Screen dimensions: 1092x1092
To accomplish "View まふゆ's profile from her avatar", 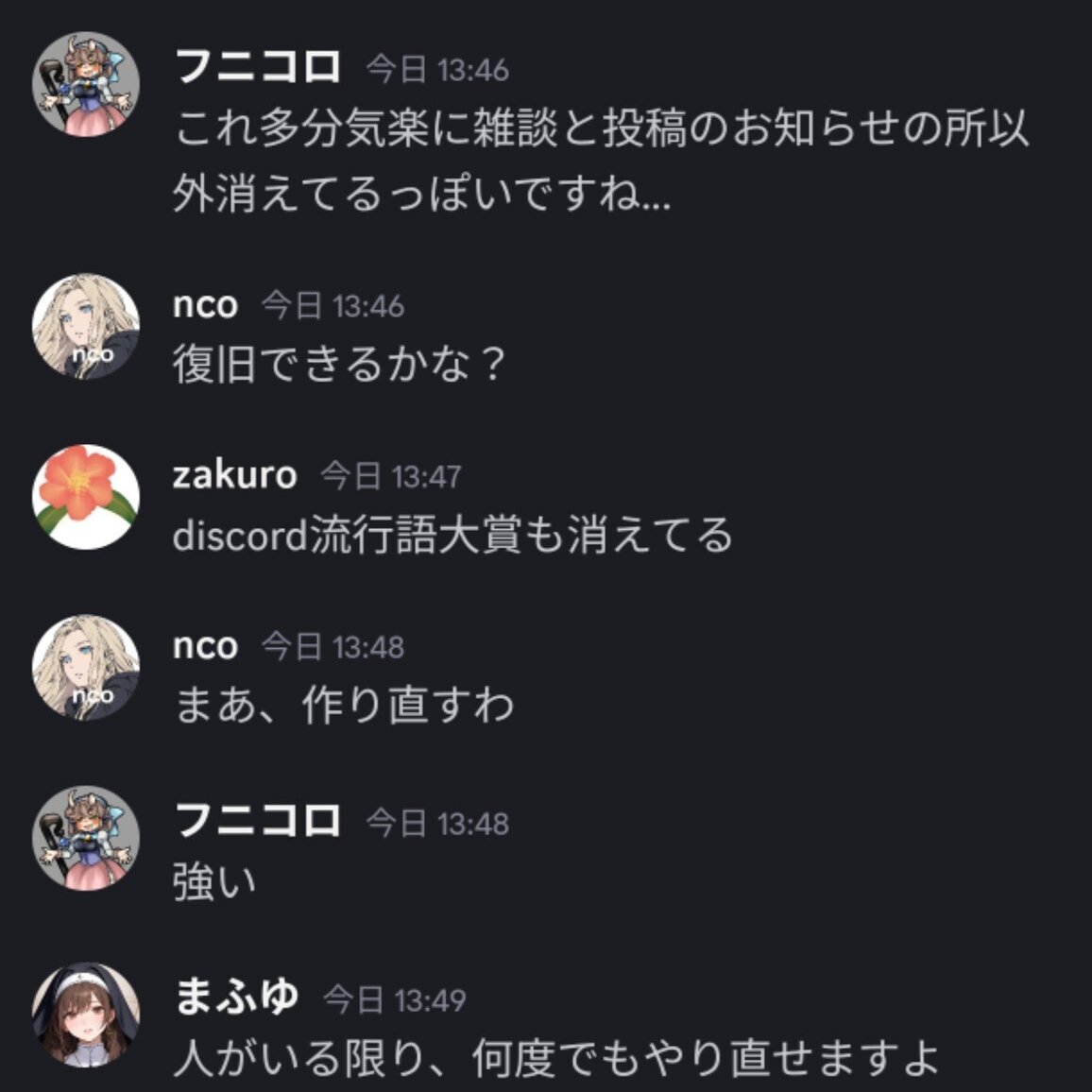I will (x=86, y=1015).
